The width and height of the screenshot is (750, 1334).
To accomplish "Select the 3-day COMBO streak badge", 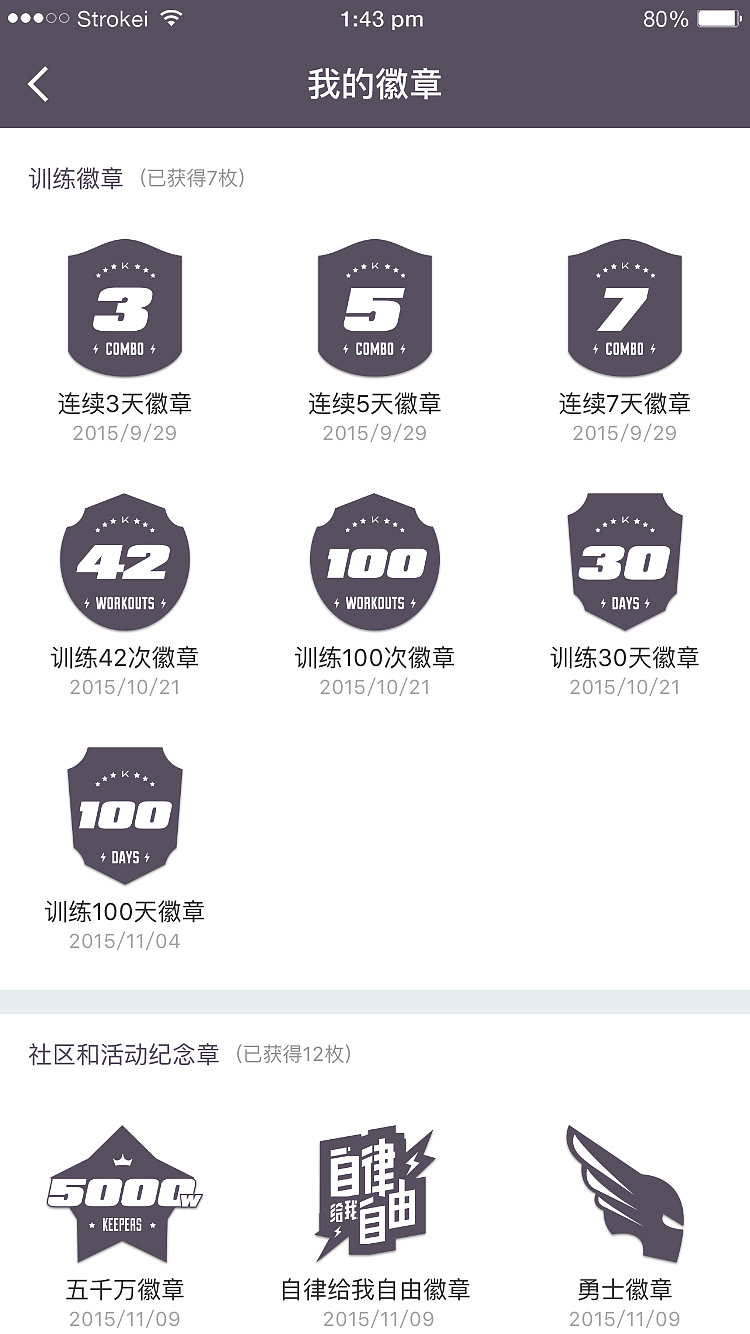I will 125,307.
